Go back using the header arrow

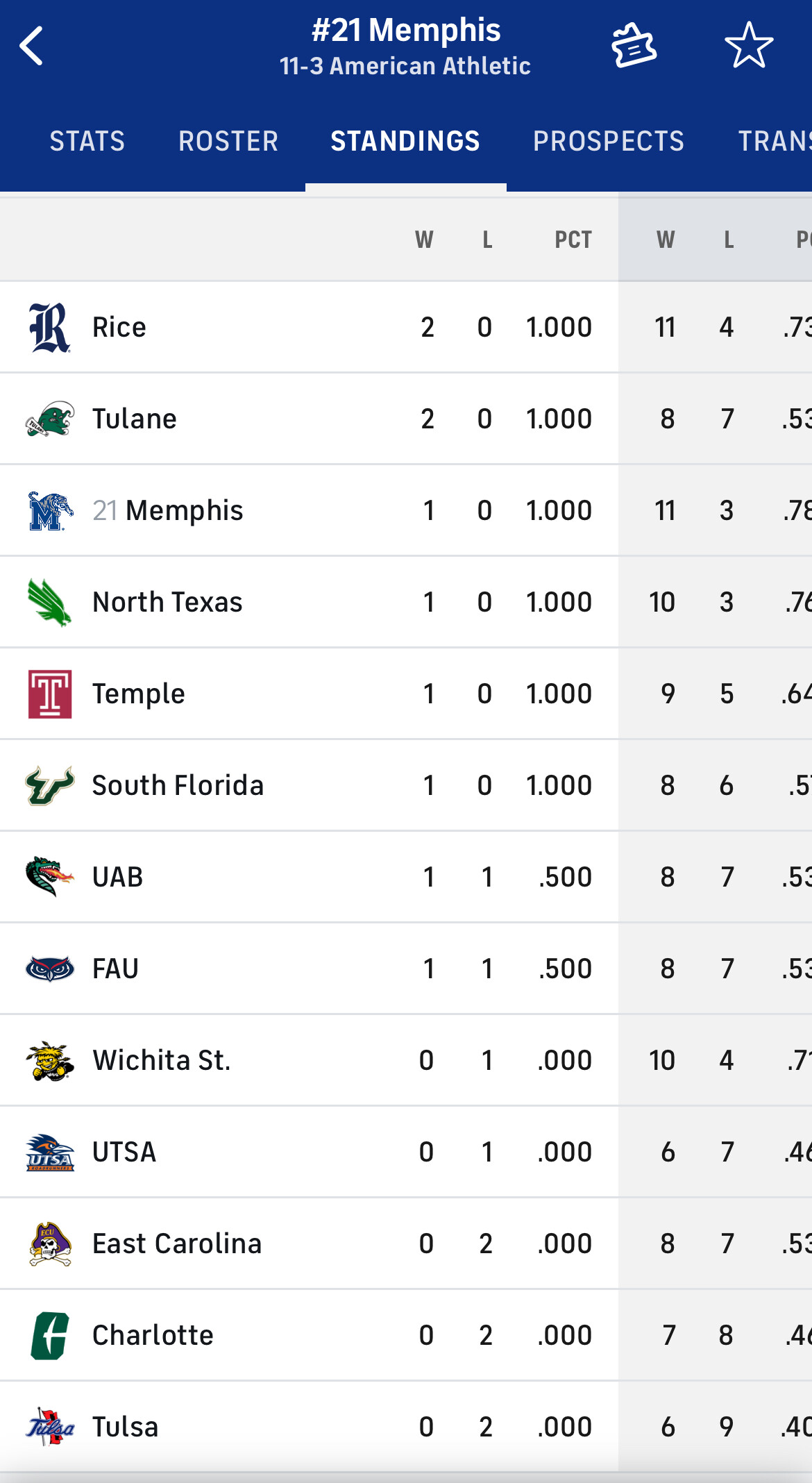[32, 47]
